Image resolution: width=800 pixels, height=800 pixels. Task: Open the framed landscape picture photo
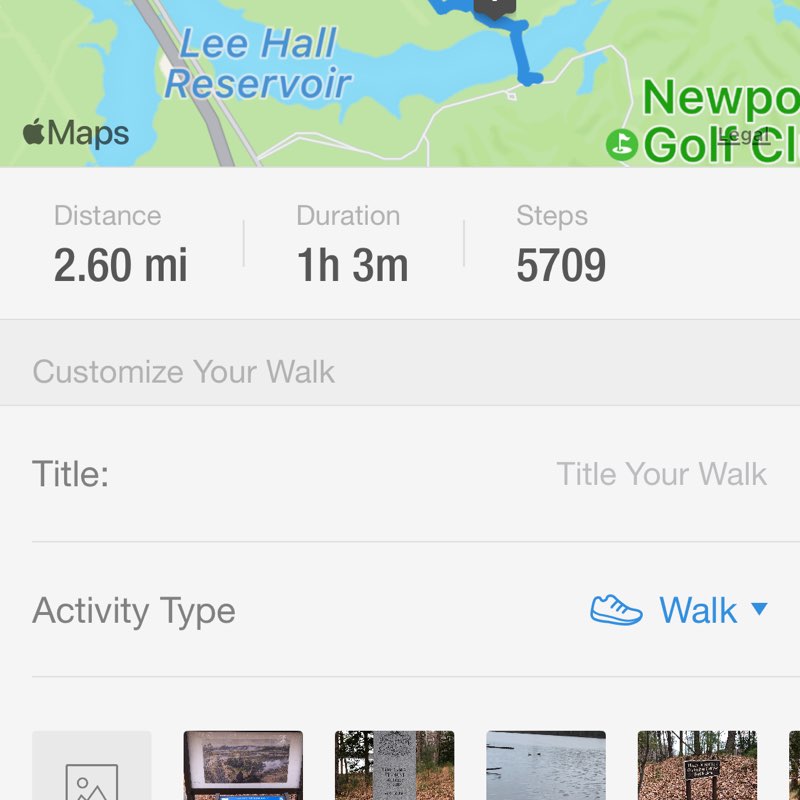point(243,766)
